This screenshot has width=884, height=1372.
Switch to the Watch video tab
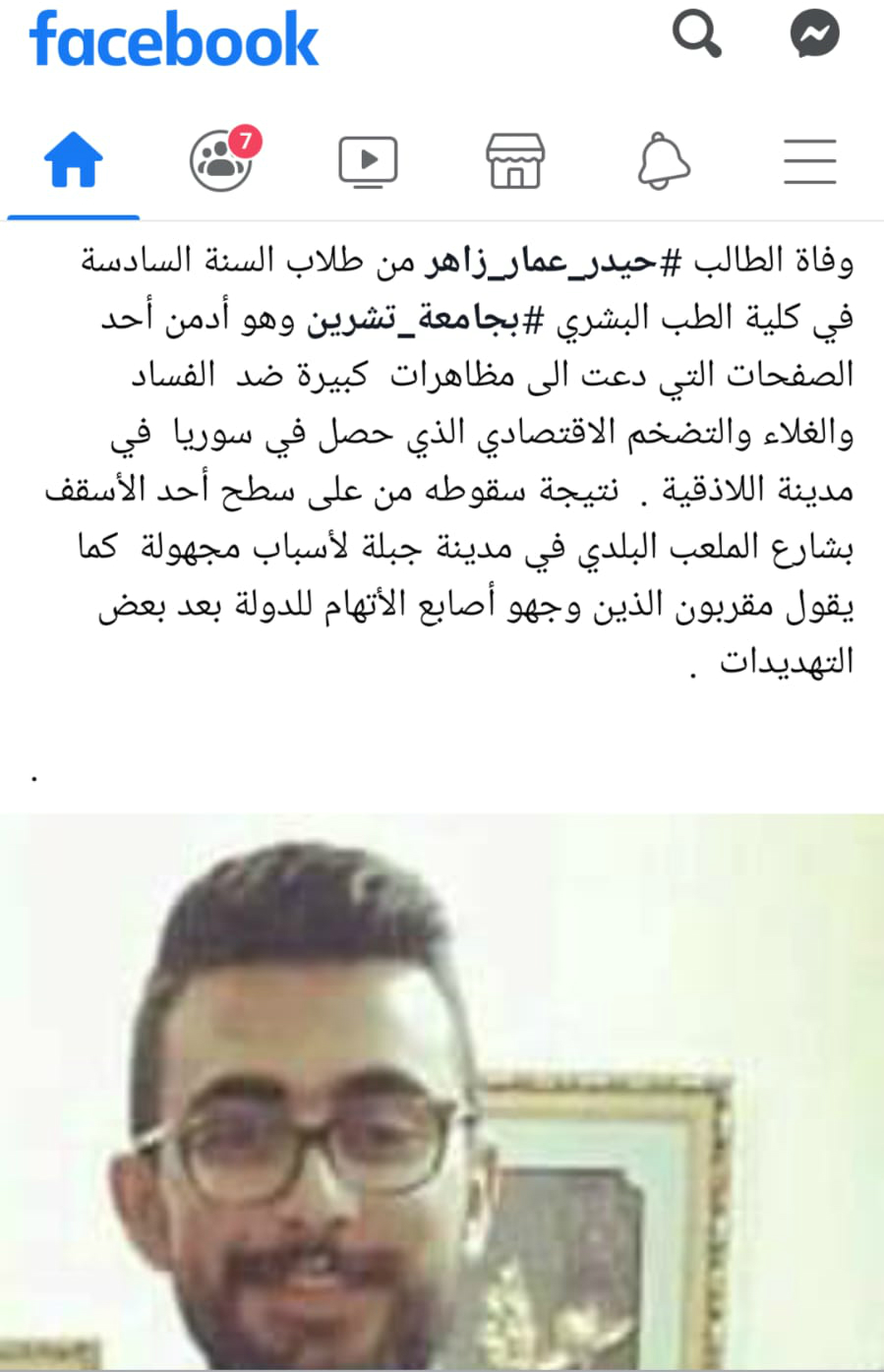[368, 161]
